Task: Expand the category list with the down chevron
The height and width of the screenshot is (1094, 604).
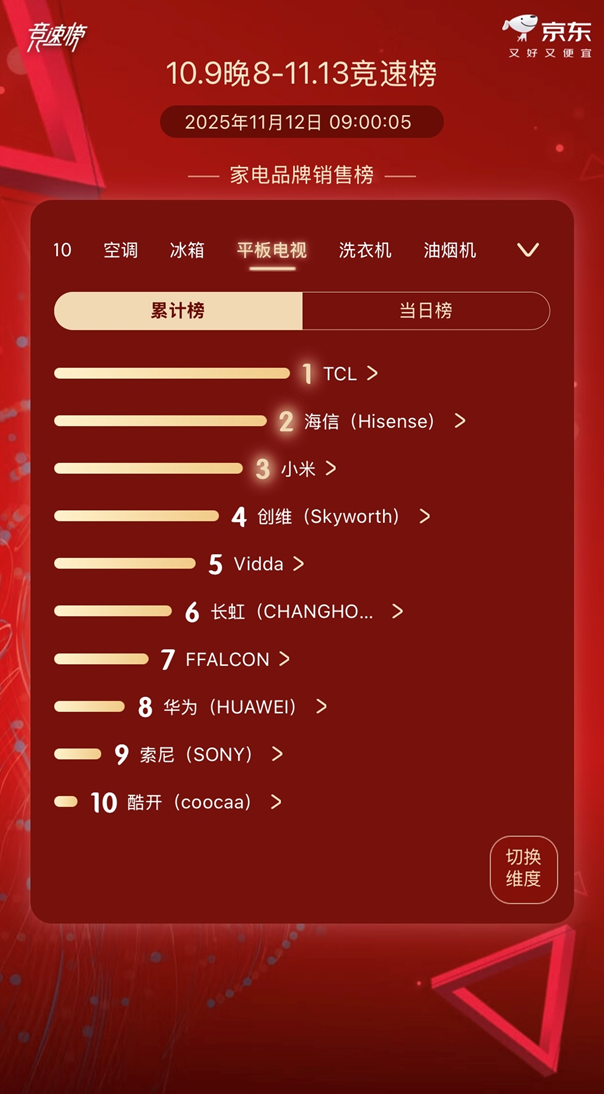Action: click(528, 250)
